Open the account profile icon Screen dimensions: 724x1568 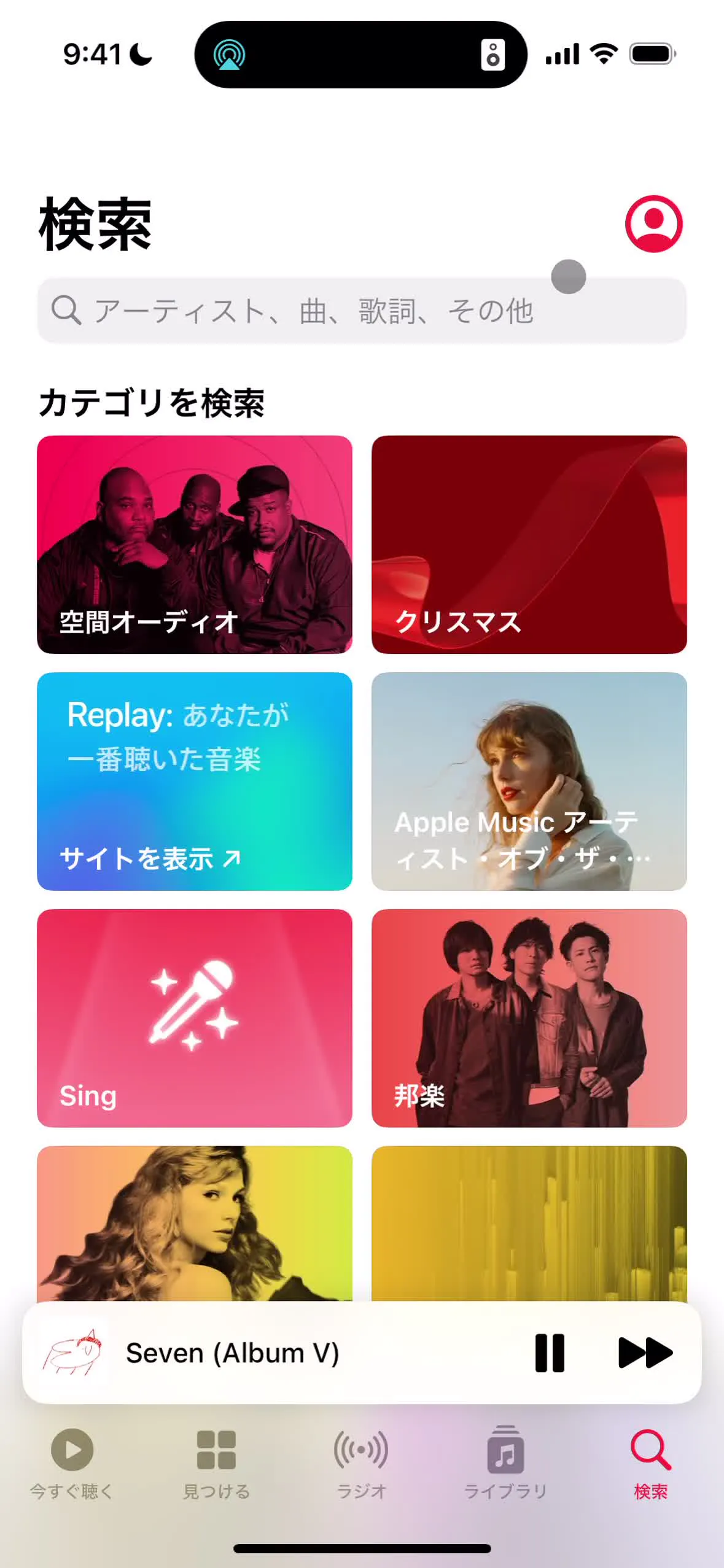(653, 224)
